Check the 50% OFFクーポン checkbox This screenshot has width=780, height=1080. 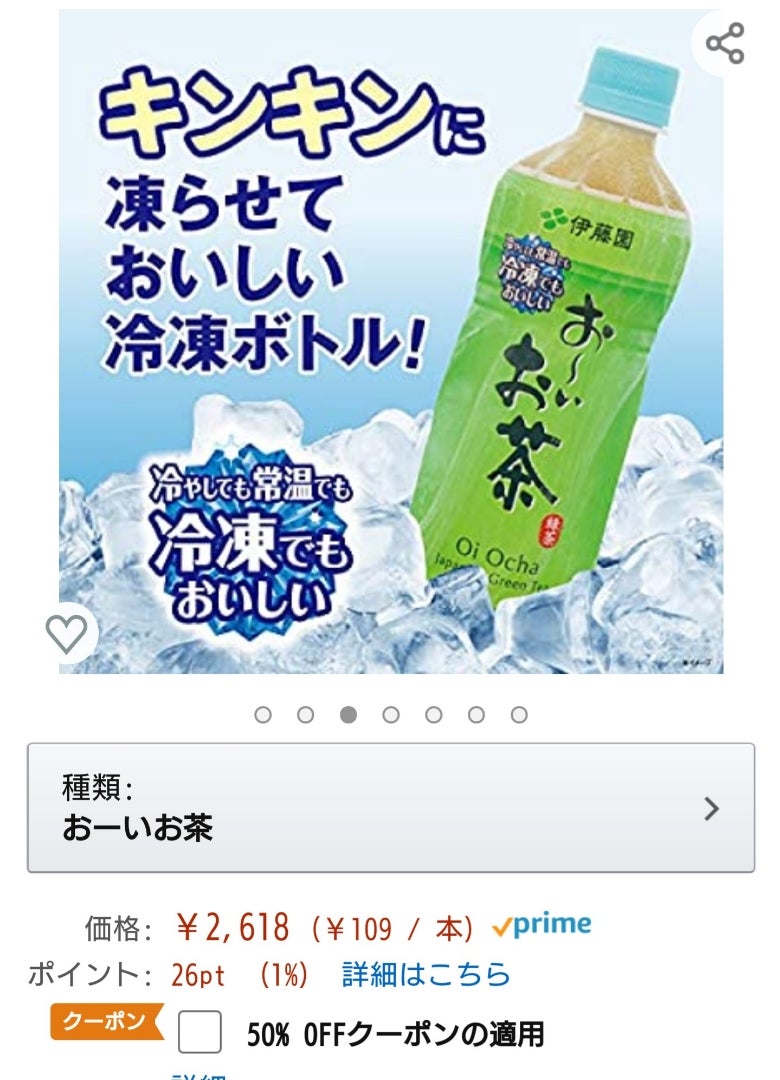200,1032
